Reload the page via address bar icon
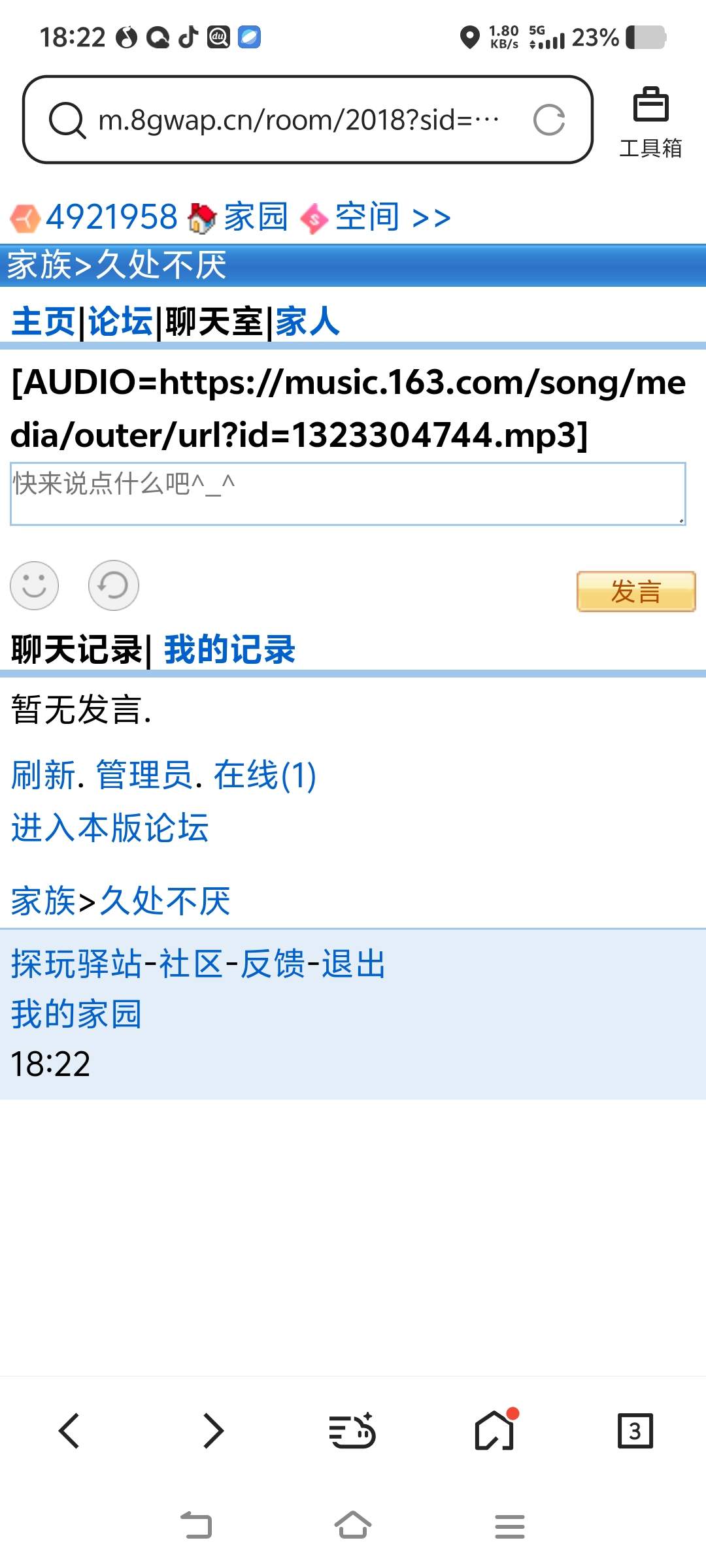 coord(548,120)
